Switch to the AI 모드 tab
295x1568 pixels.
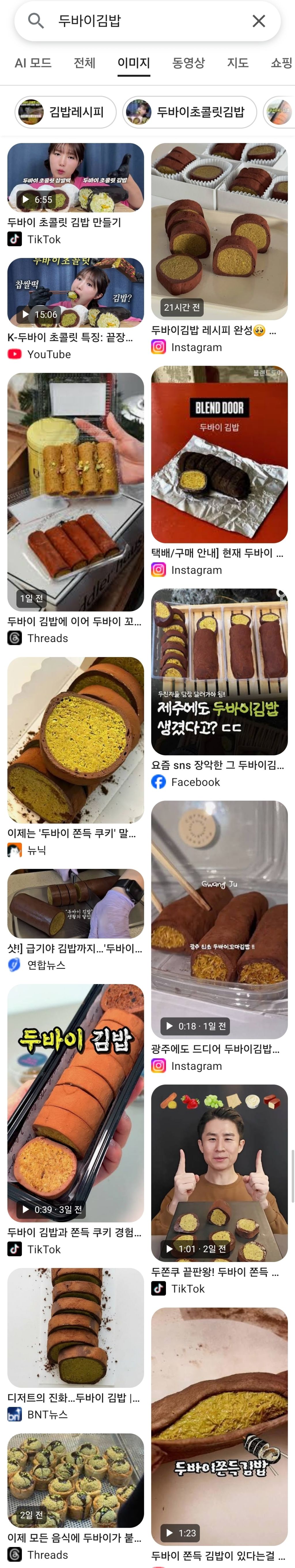coord(33,63)
